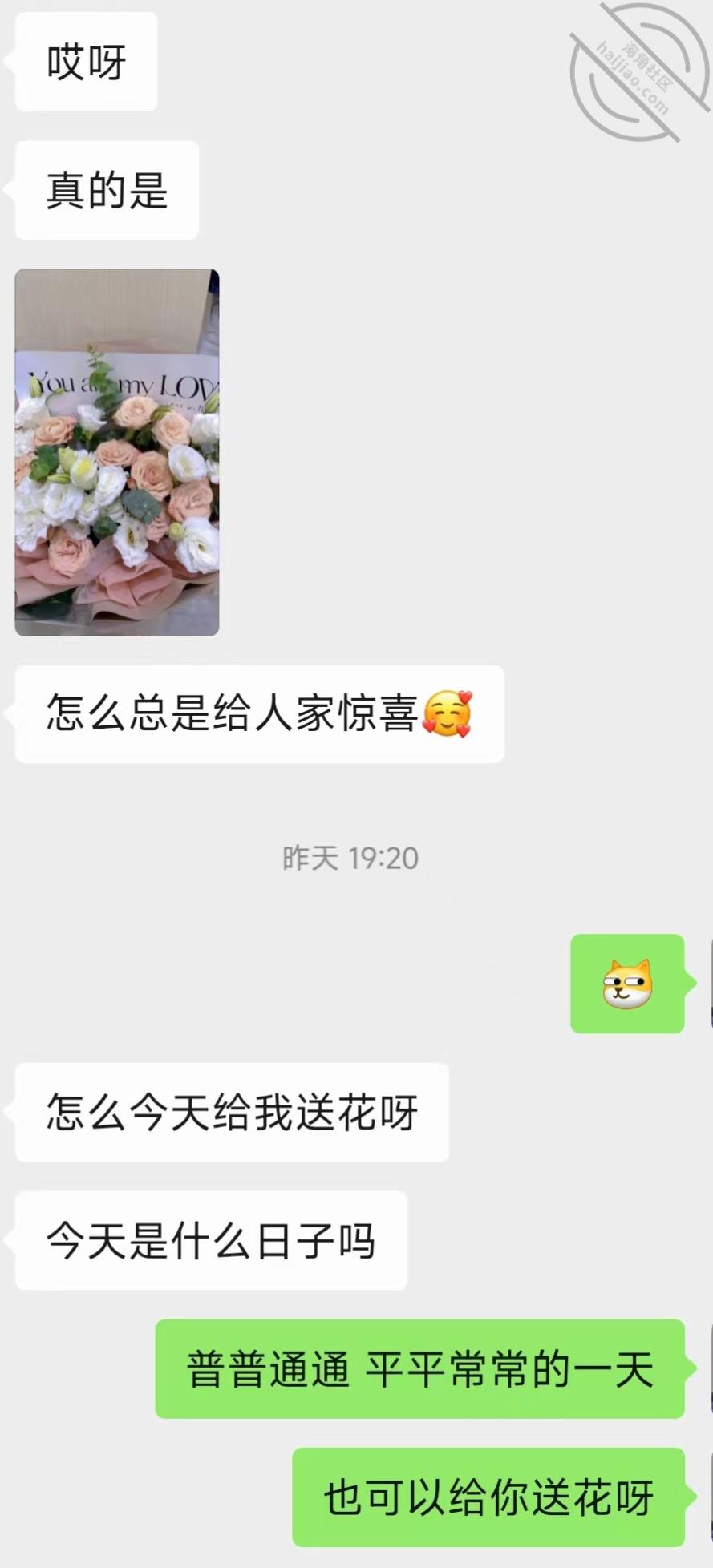Open the flower bouquet photo message
Image resolution: width=713 pixels, height=1568 pixels.
(x=117, y=452)
